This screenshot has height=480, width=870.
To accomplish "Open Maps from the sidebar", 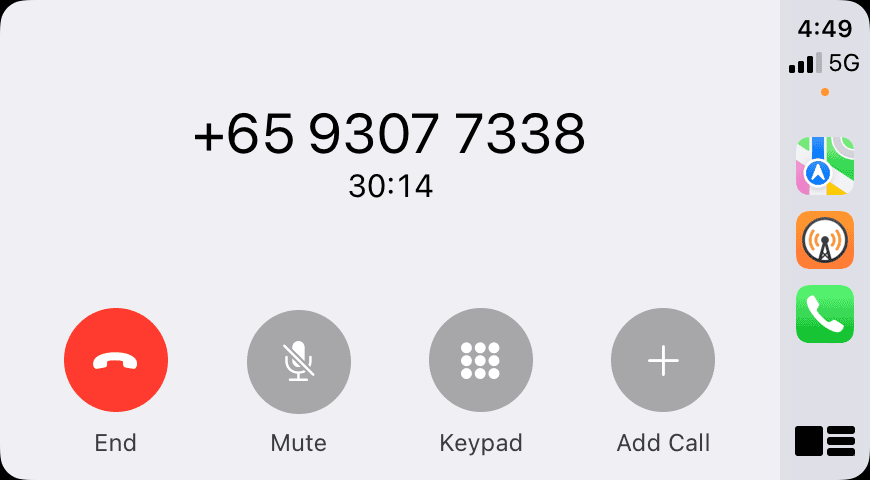I will tap(824, 166).
